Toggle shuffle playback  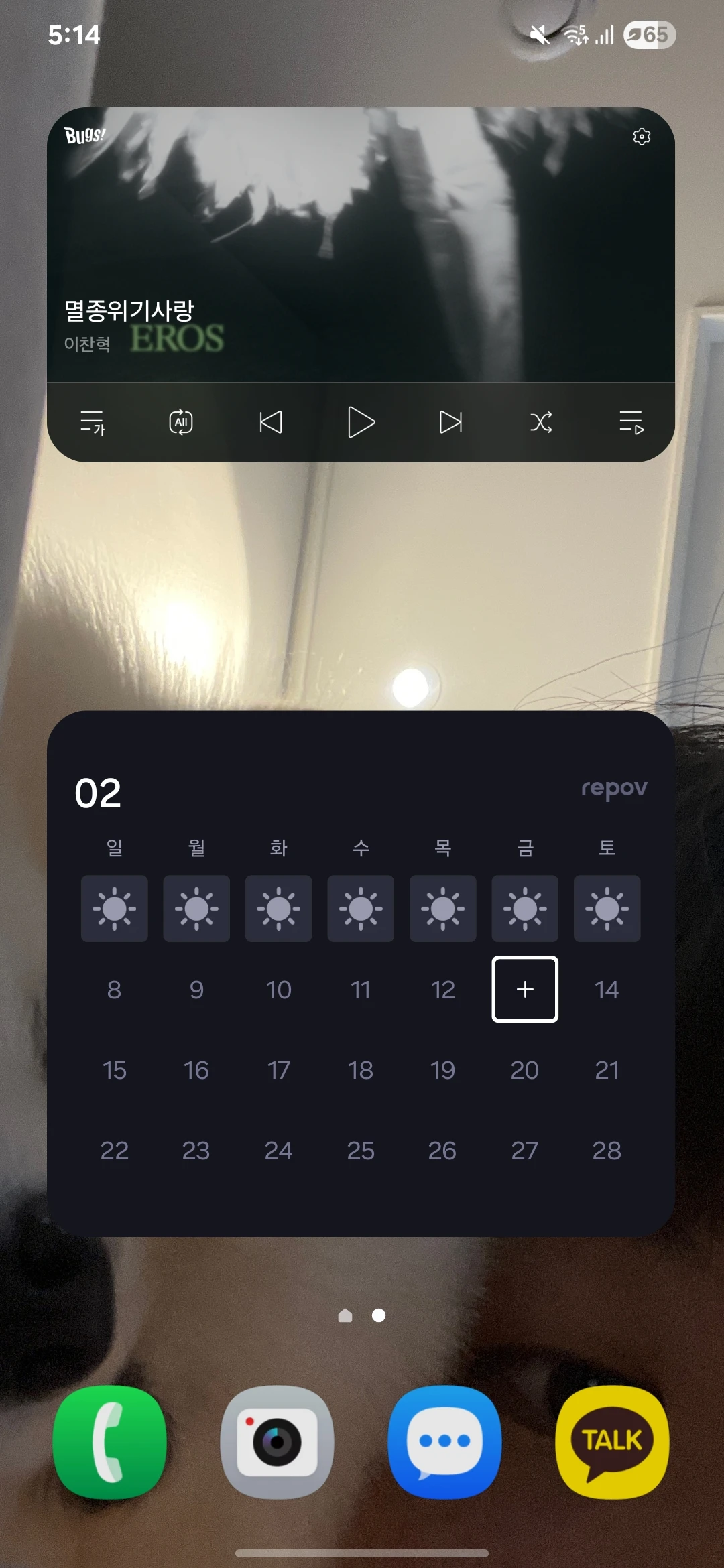pos(541,422)
